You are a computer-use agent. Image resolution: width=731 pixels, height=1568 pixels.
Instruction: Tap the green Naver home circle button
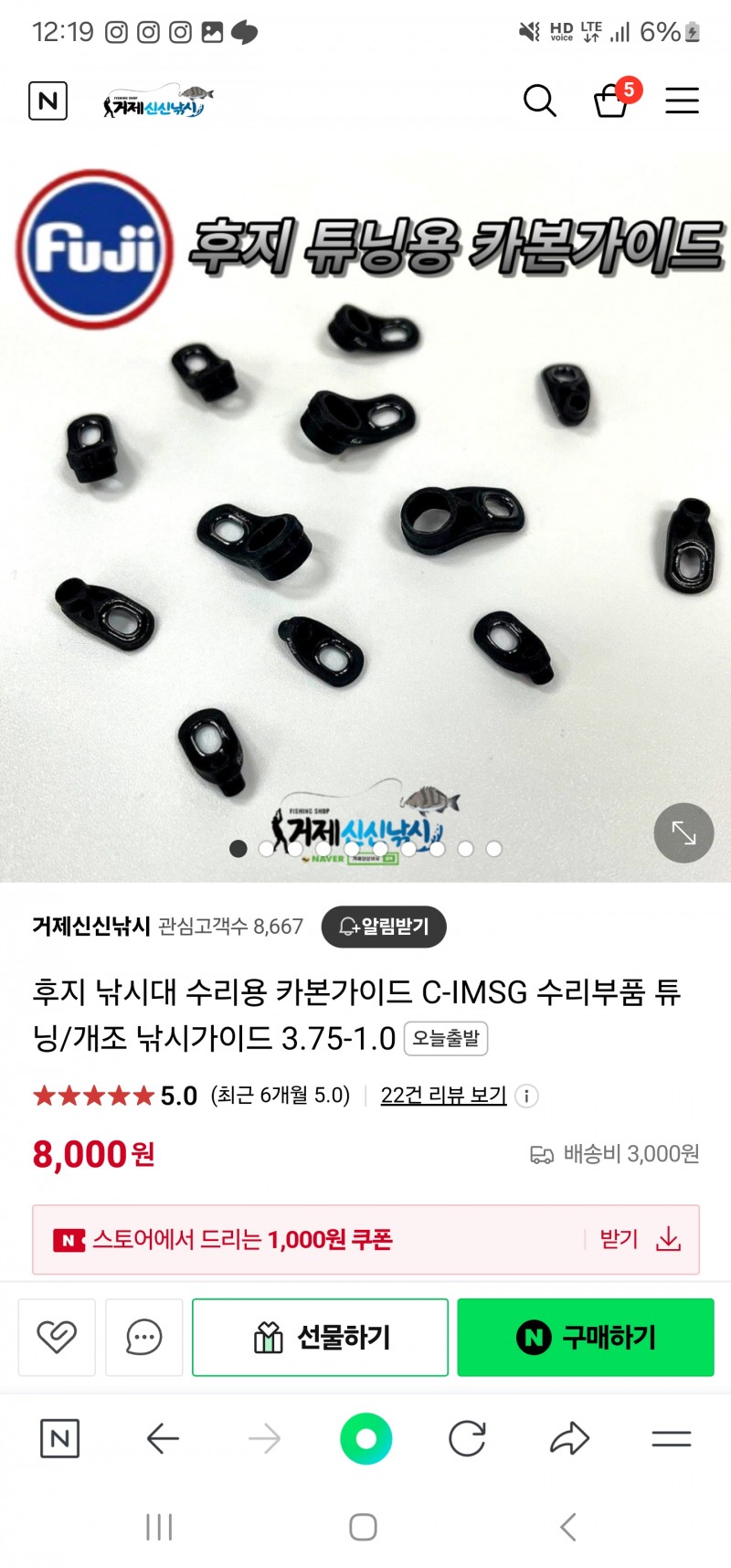[x=365, y=1439]
